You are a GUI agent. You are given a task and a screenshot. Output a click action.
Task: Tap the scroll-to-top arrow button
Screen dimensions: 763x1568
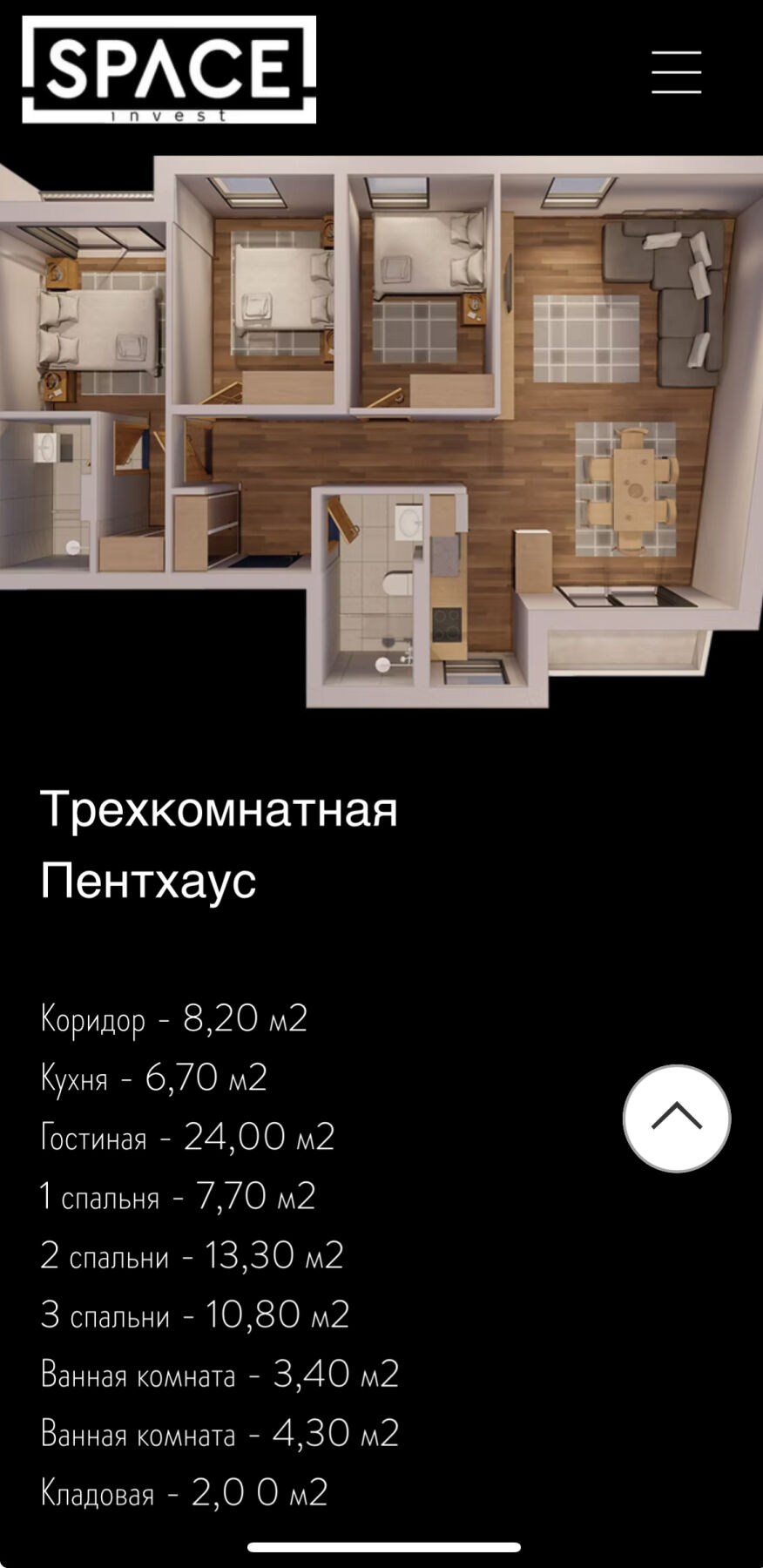(x=676, y=1118)
